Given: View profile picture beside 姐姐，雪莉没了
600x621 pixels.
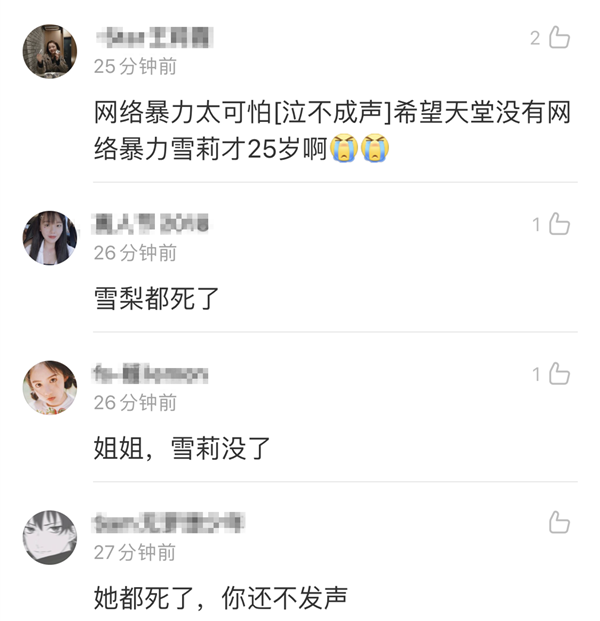Looking at the screenshot, I should (x=50, y=388).
